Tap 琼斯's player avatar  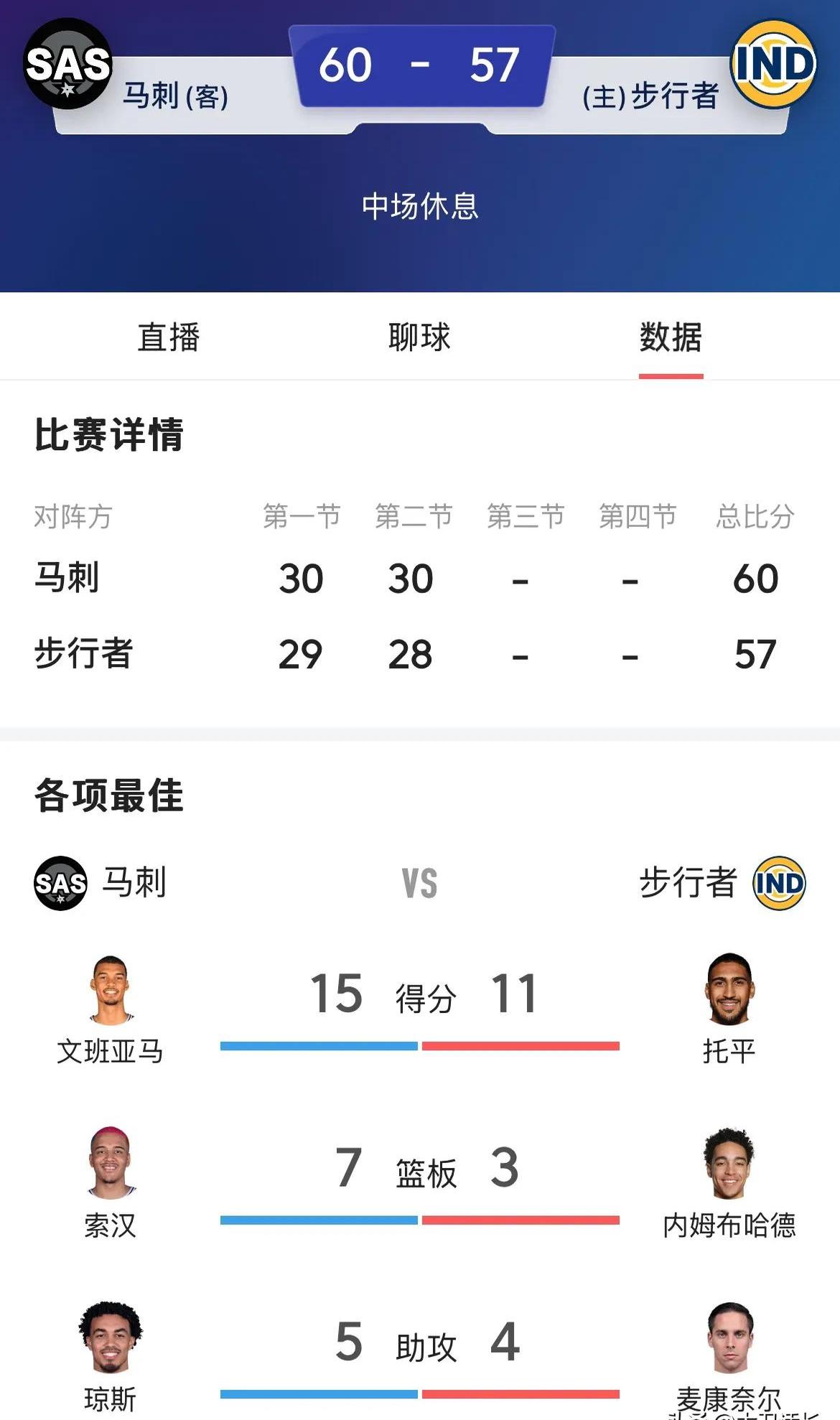tap(111, 1337)
